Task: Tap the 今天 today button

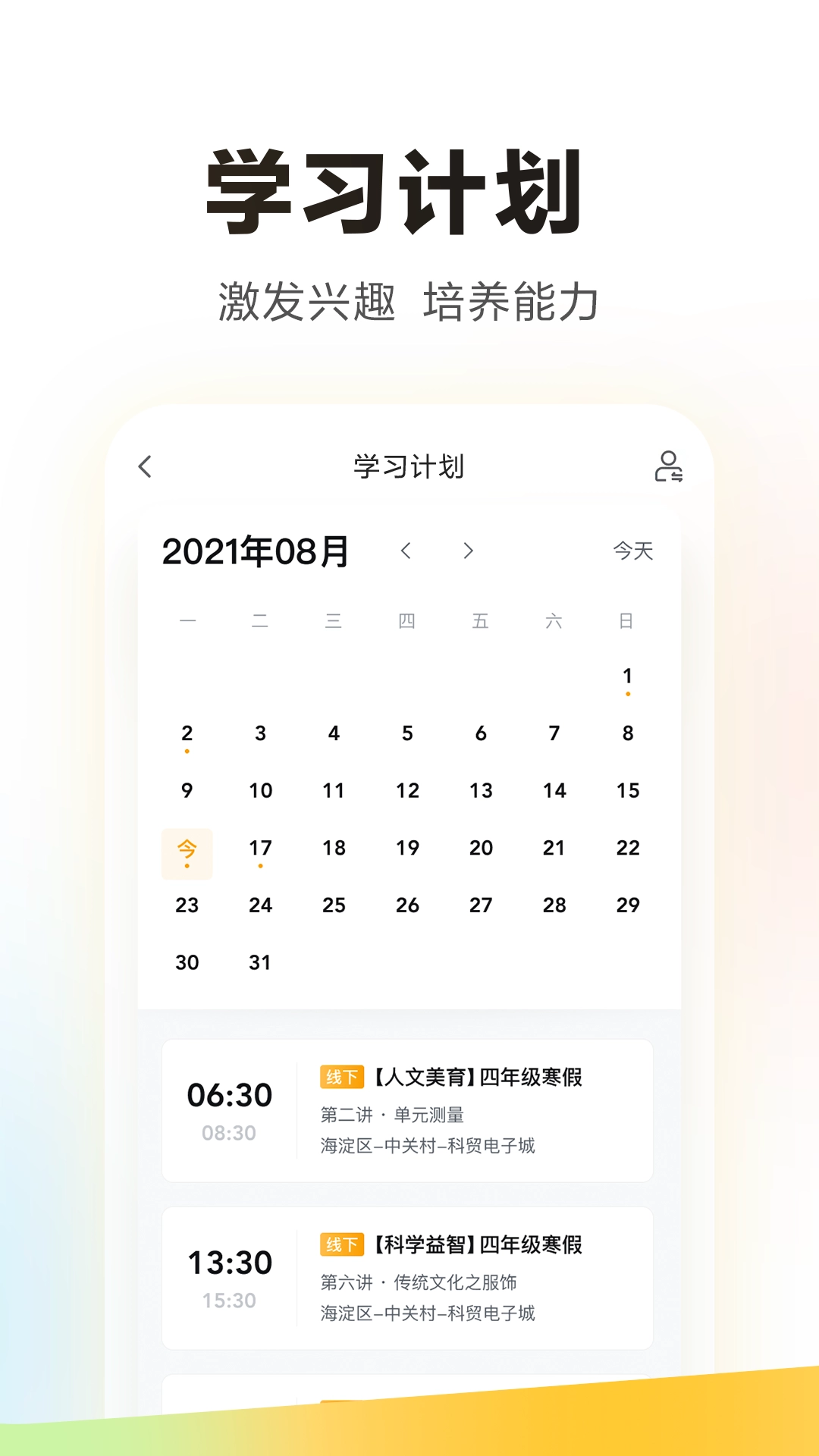Action: tap(633, 552)
